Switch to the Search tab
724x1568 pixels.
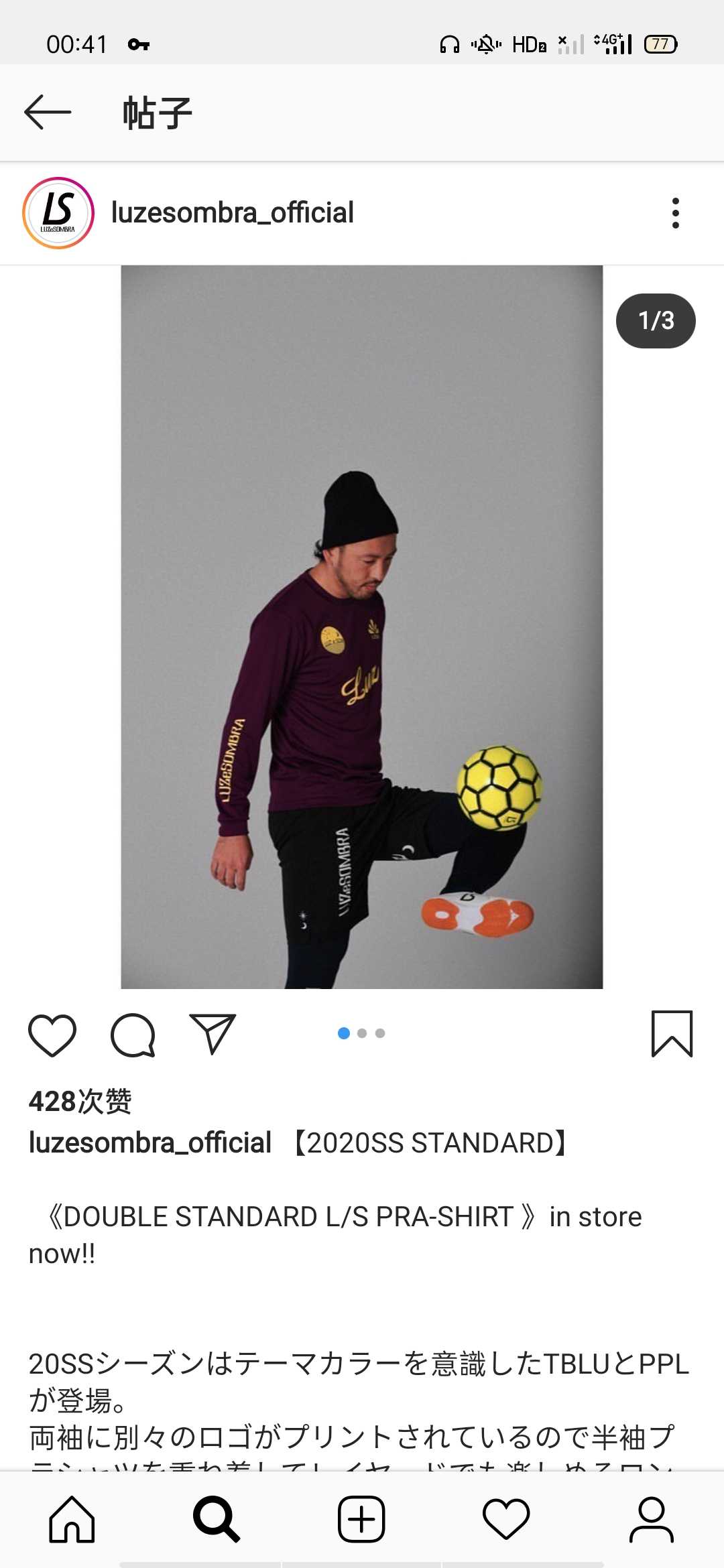(x=217, y=1519)
